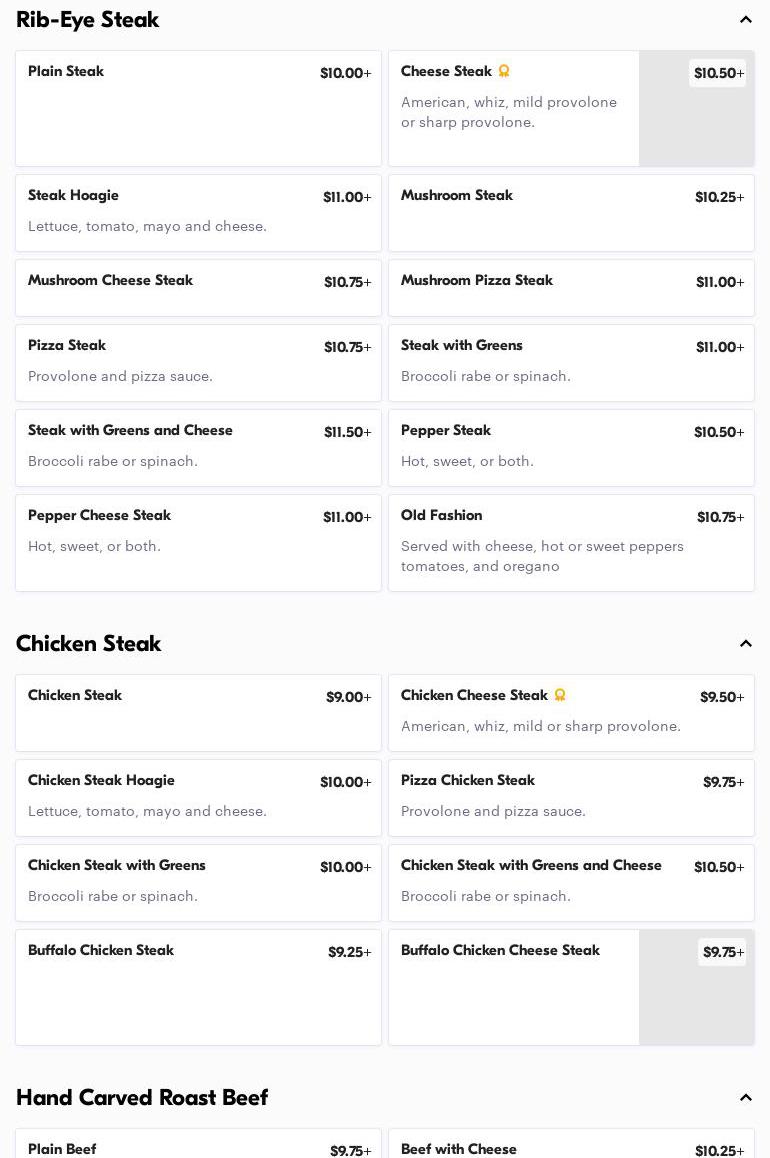This screenshot has width=770, height=1158.
Task: Open the Buffalo Chicken Cheese Steak item
Action: (513, 987)
